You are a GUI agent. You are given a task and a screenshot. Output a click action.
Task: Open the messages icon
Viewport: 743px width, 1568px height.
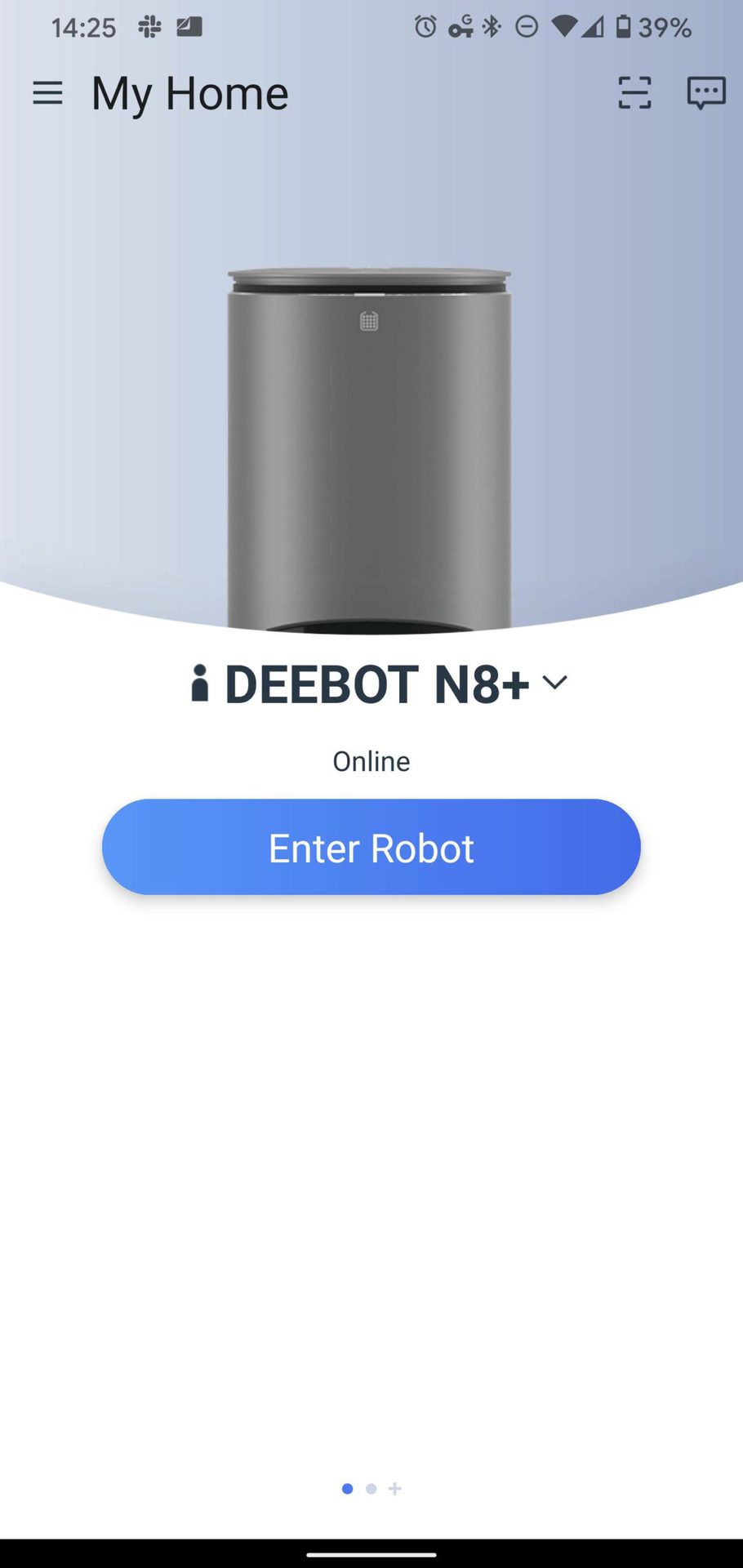point(705,93)
